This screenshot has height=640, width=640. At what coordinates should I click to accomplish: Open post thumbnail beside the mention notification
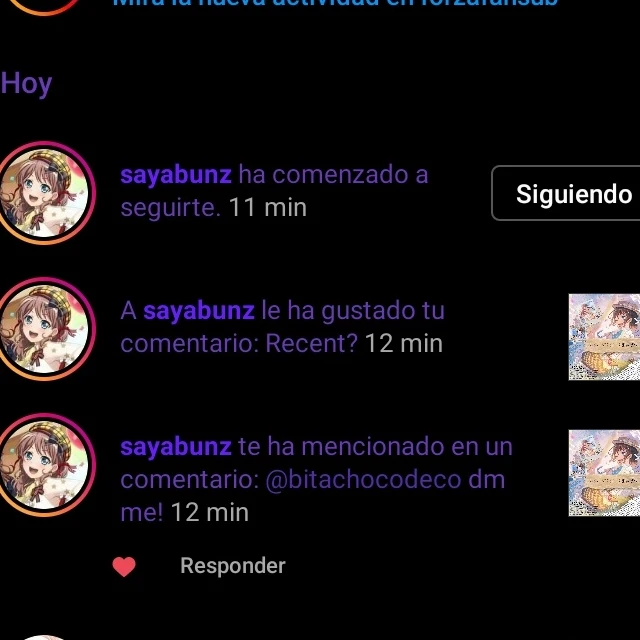(604, 473)
